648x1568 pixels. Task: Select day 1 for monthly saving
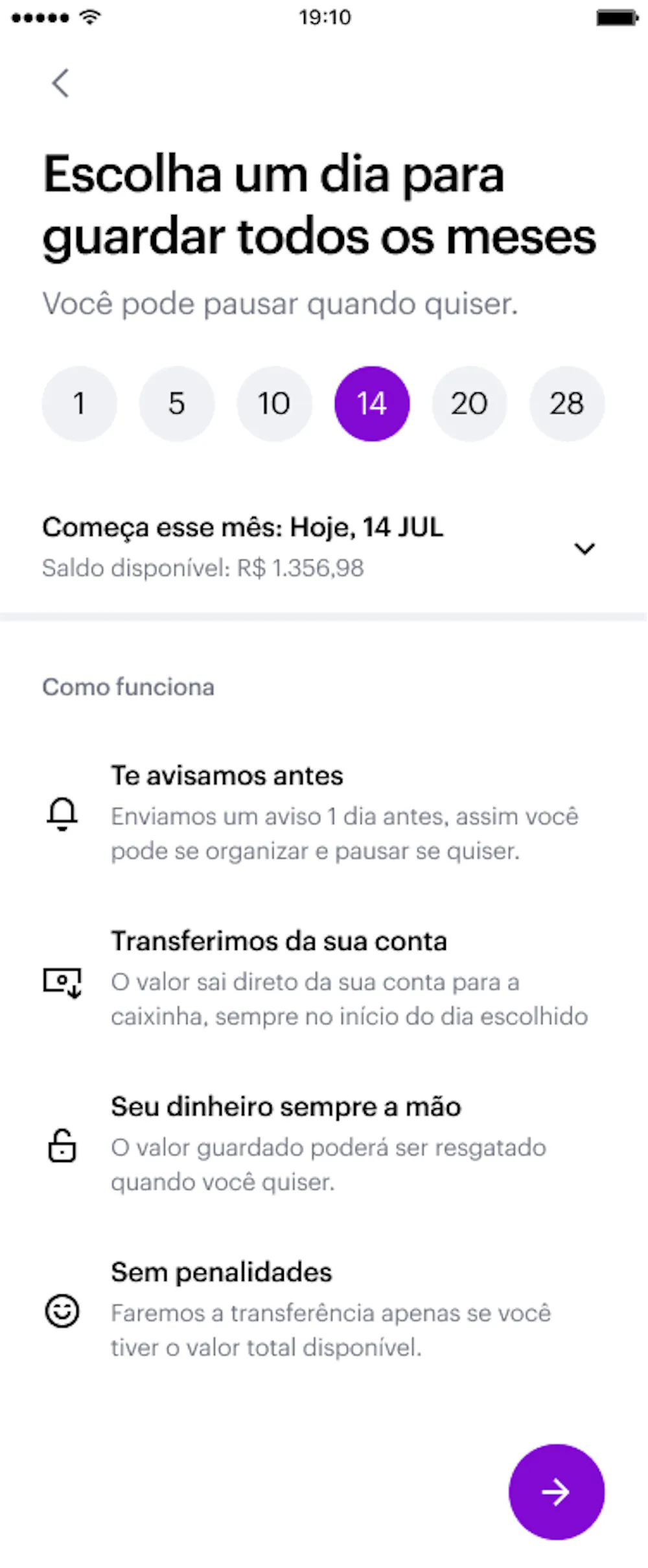click(x=80, y=403)
